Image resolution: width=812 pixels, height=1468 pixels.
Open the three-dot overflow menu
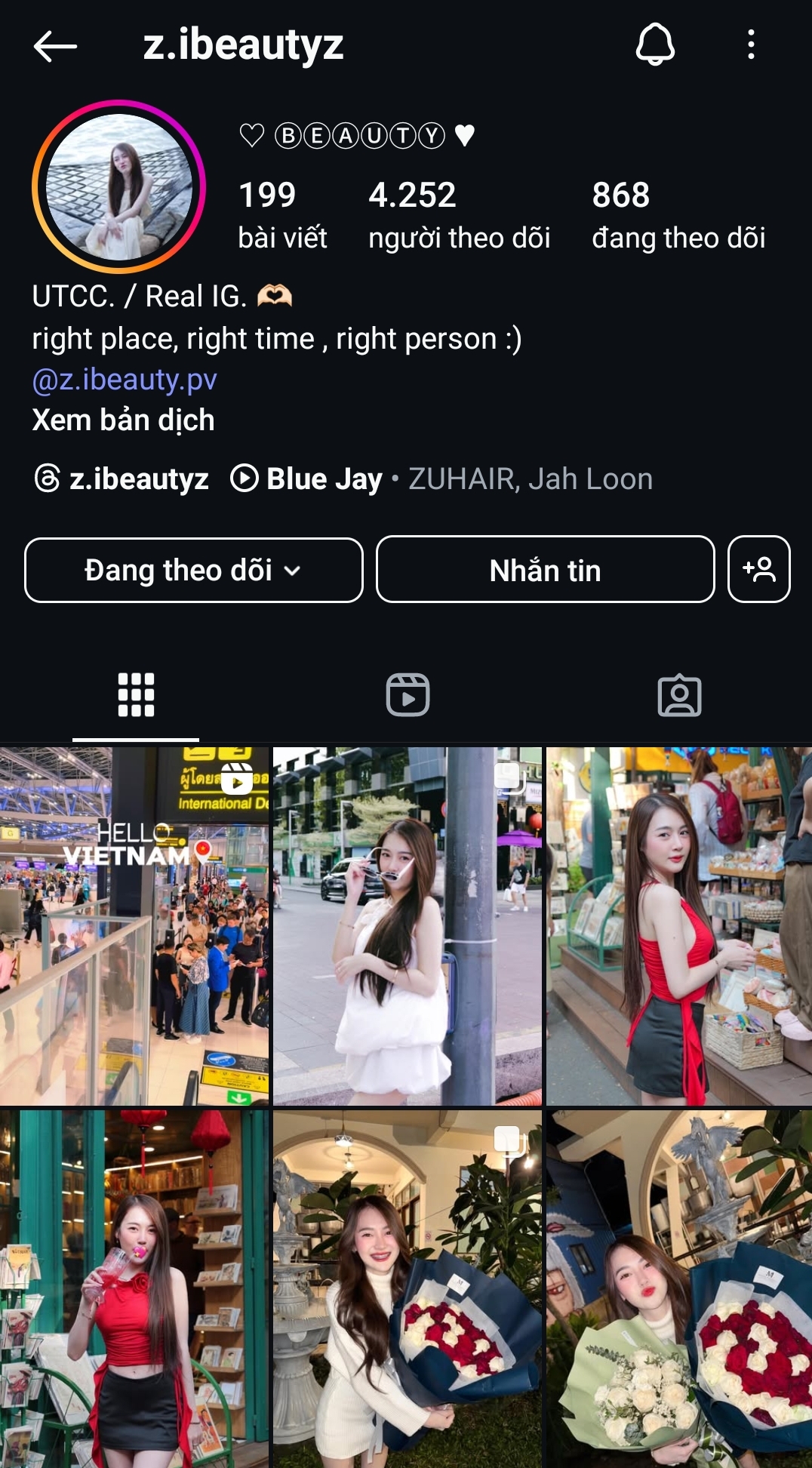[x=750, y=45]
